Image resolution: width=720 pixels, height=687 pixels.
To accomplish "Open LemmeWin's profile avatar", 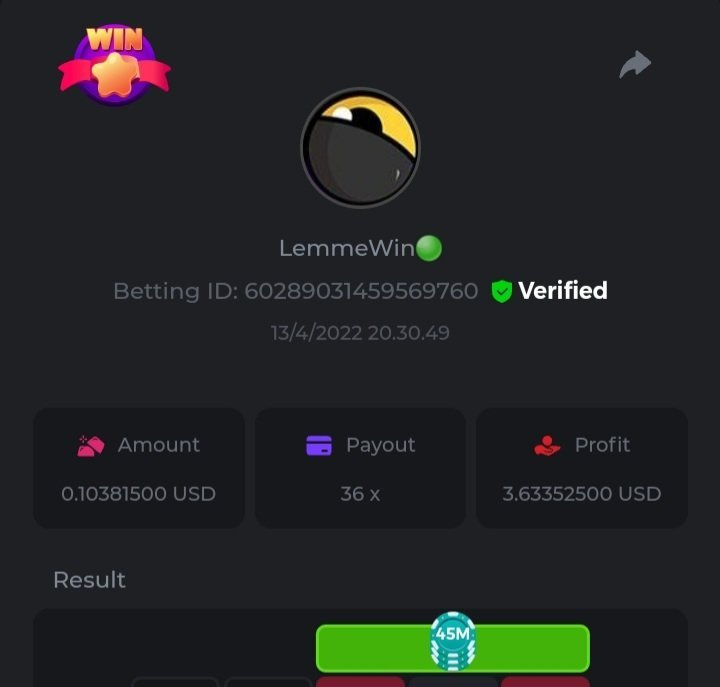I will 360,147.
